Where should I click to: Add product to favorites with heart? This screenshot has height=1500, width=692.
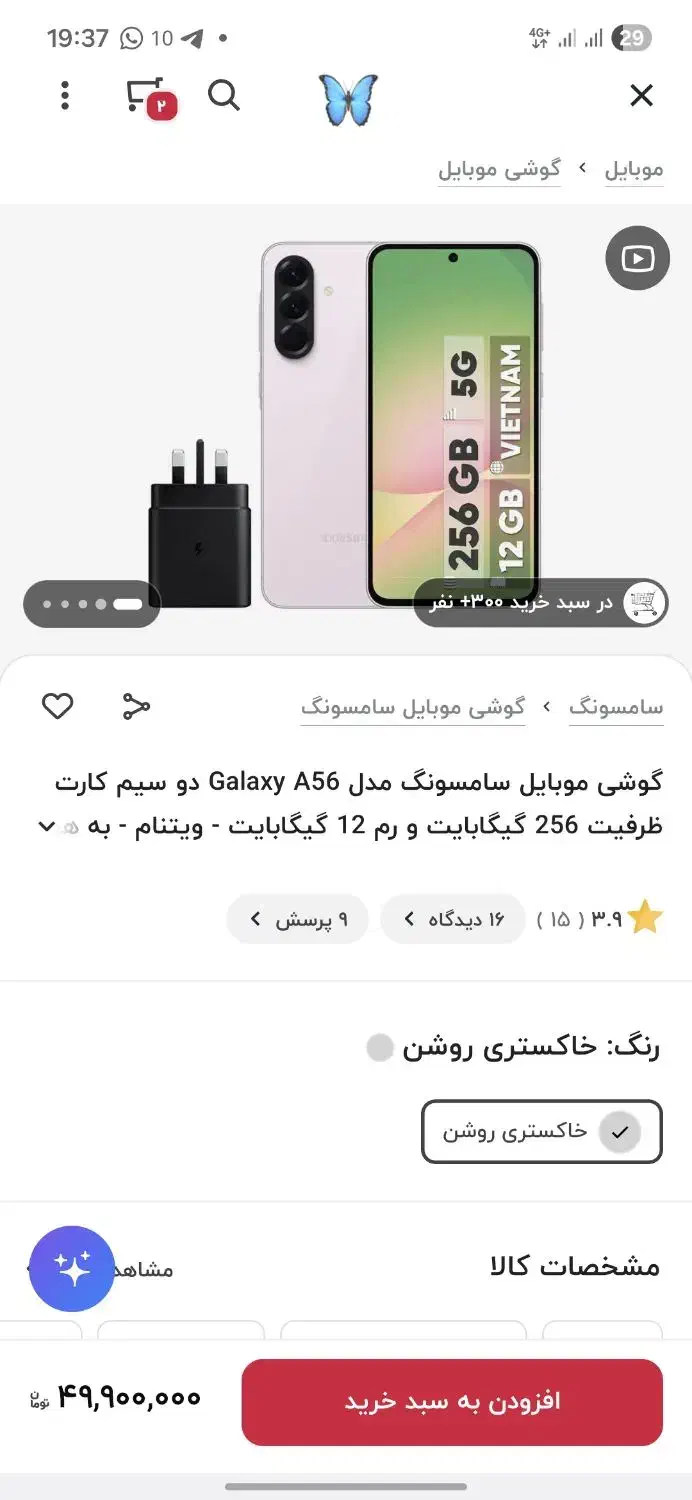(x=57, y=706)
